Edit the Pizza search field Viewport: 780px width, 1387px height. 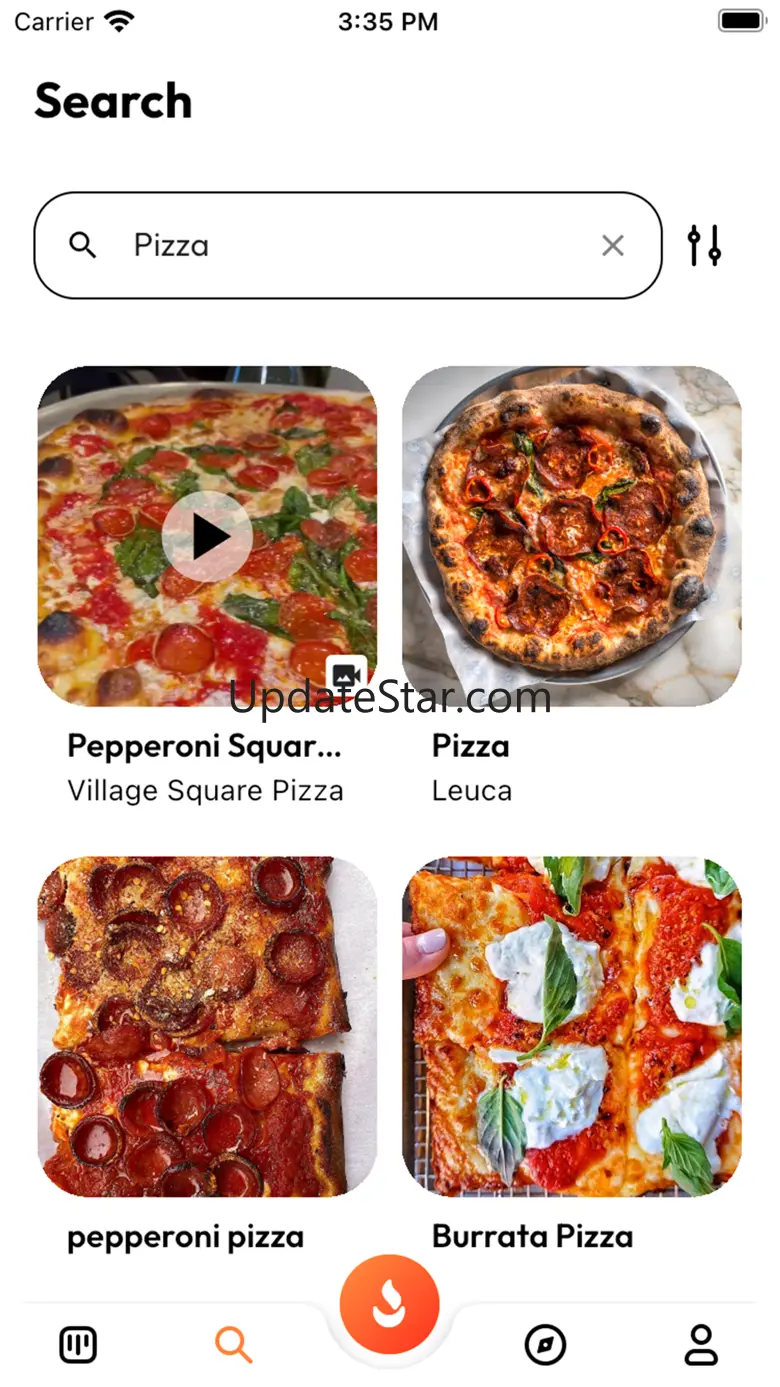[348, 245]
